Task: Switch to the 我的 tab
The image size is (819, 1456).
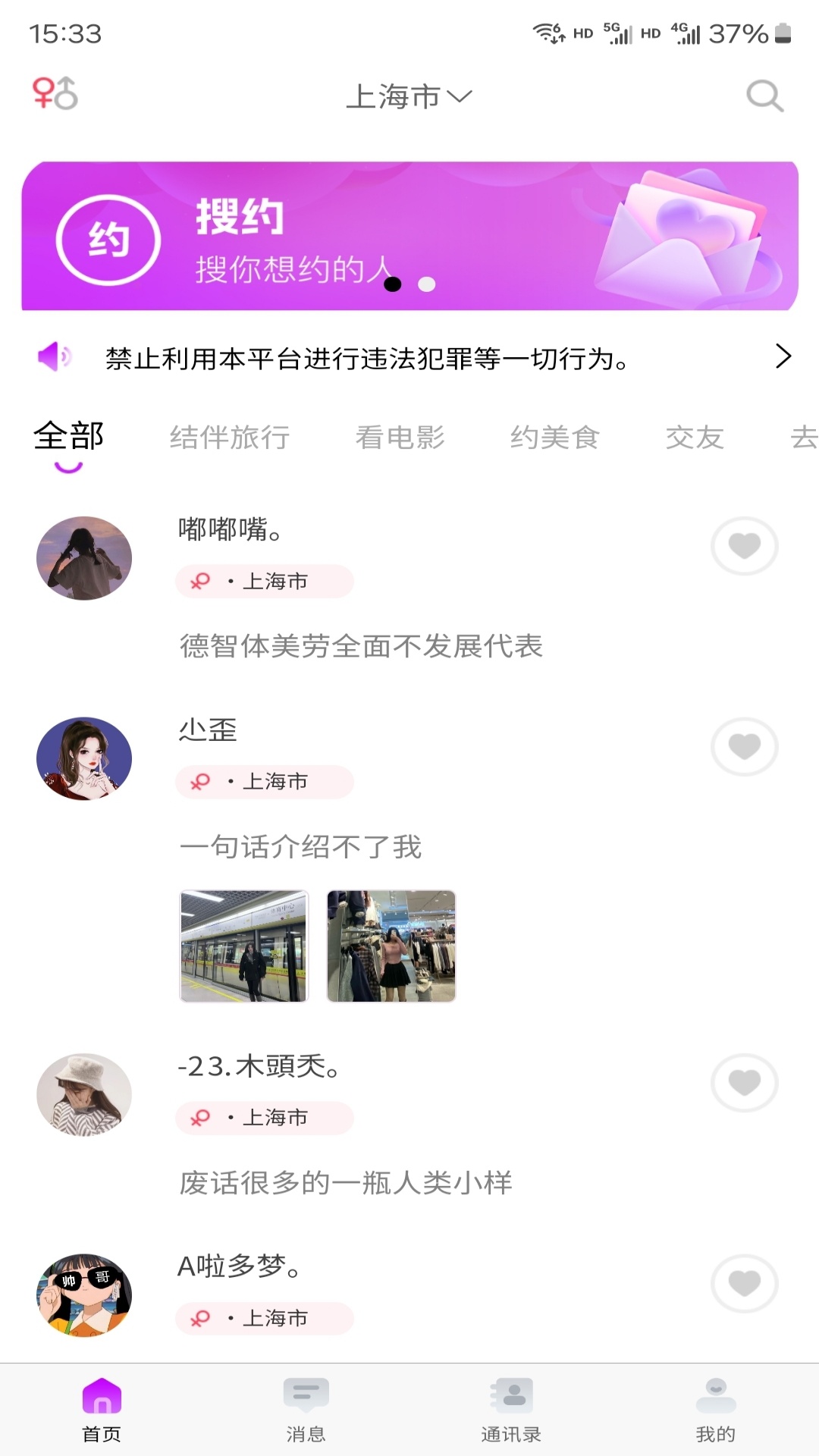Action: tap(716, 1410)
